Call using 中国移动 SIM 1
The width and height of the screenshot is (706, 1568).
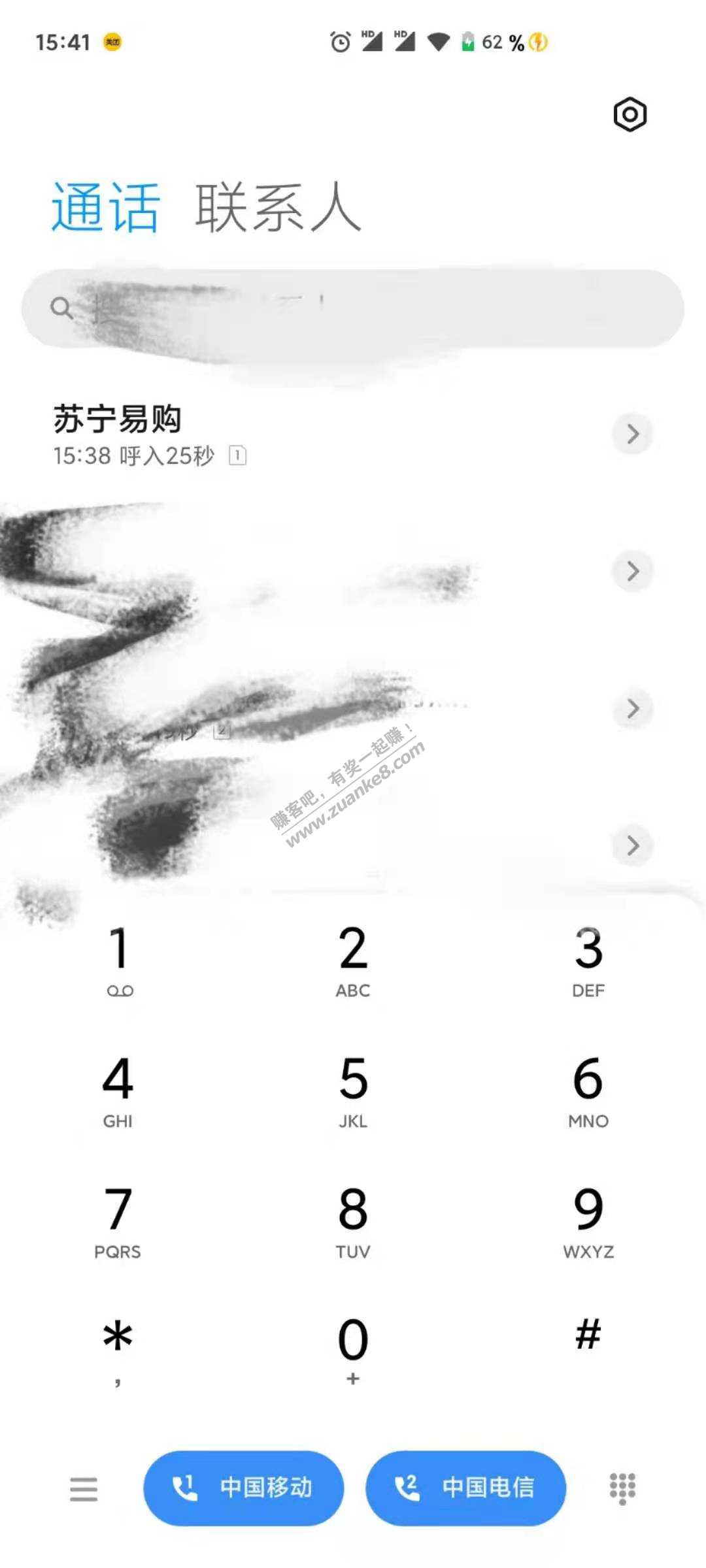coord(244,1488)
